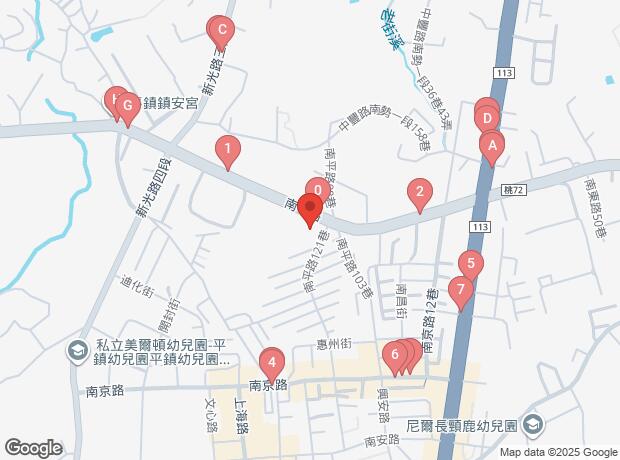Open the 私立美爾頓幼兒園 place icon
Screen dimensions: 620x460
[77, 350]
